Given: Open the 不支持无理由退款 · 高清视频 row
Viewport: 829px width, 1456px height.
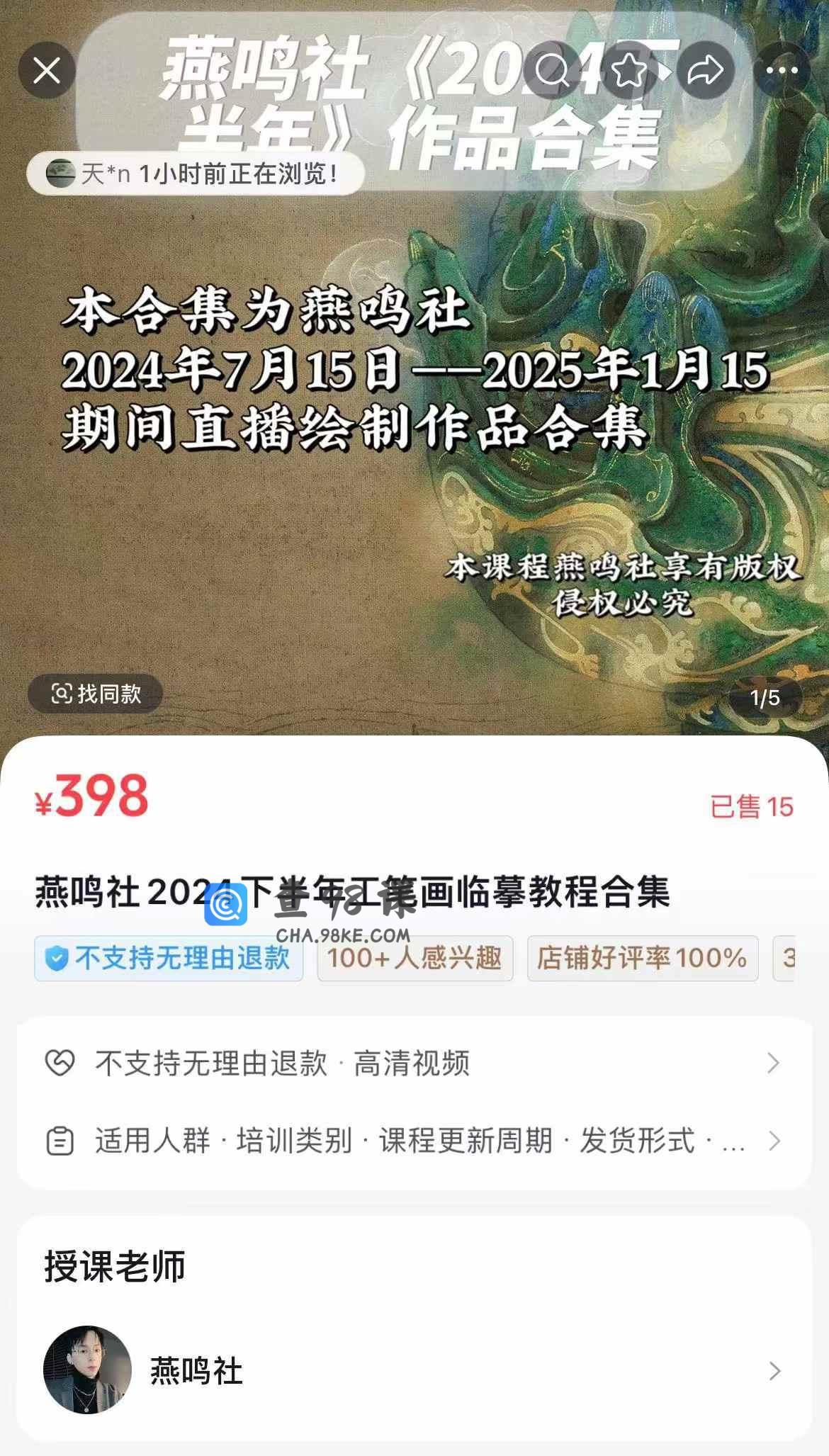Looking at the screenshot, I should click(414, 1063).
